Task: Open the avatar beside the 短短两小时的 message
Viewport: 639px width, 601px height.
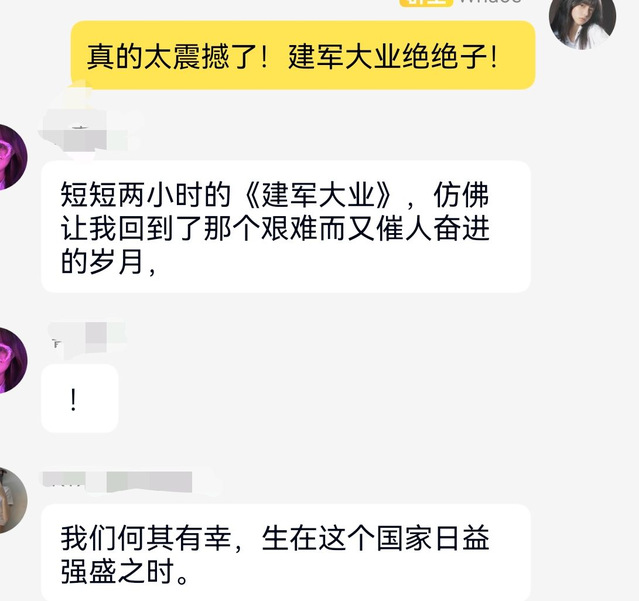Action: (x=10, y=157)
